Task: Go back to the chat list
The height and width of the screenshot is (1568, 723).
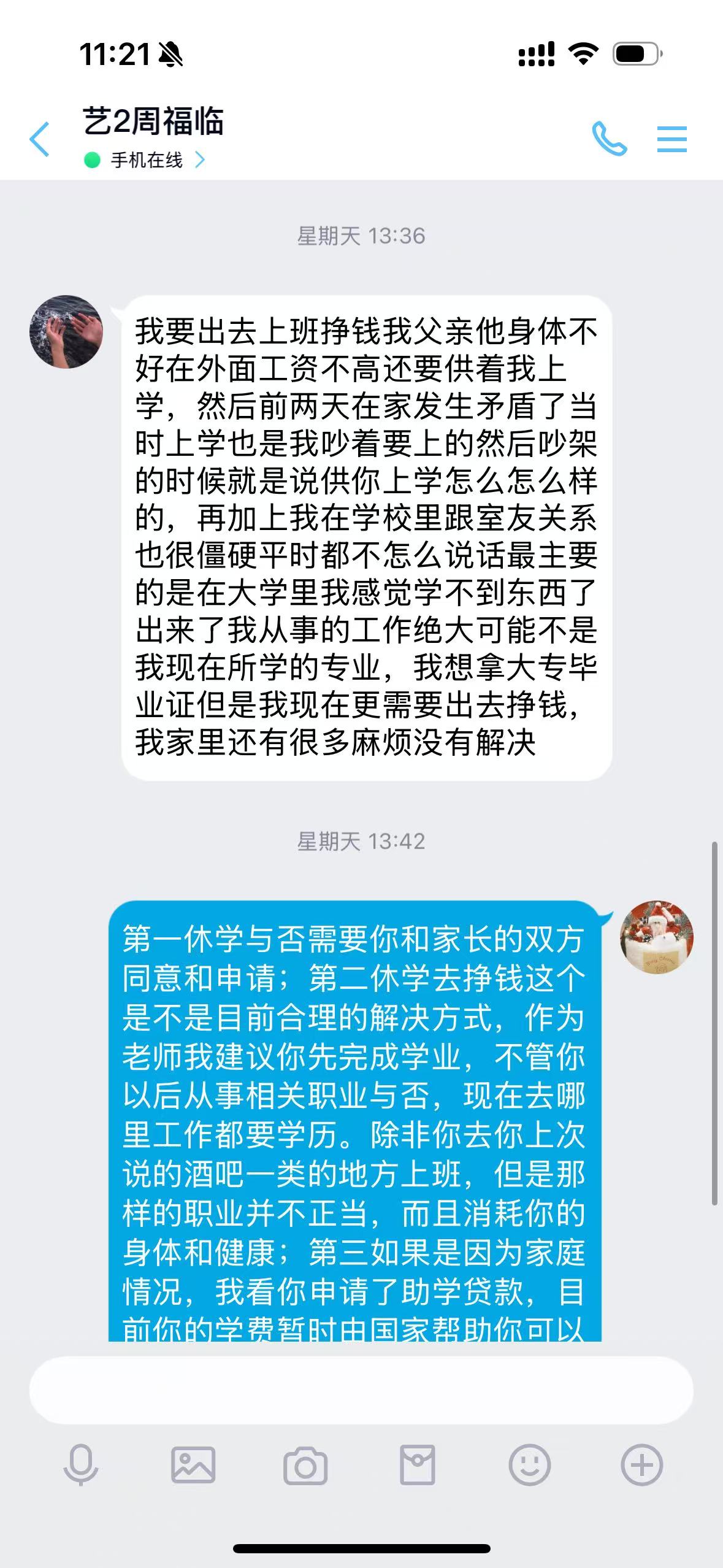Action: coord(40,139)
